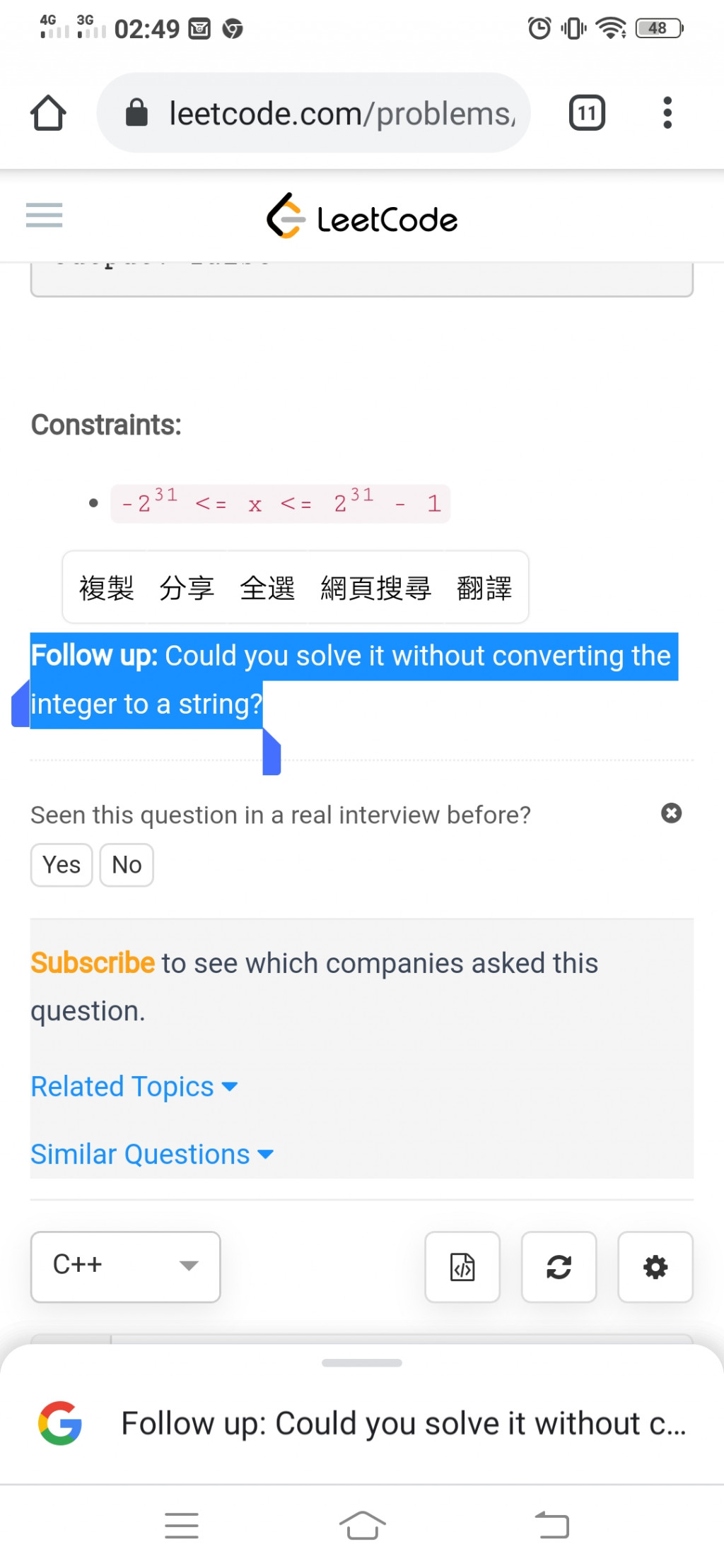This screenshot has height=1568, width=724.
Task: Share the selected text with 分享
Action: [x=187, y=588]
